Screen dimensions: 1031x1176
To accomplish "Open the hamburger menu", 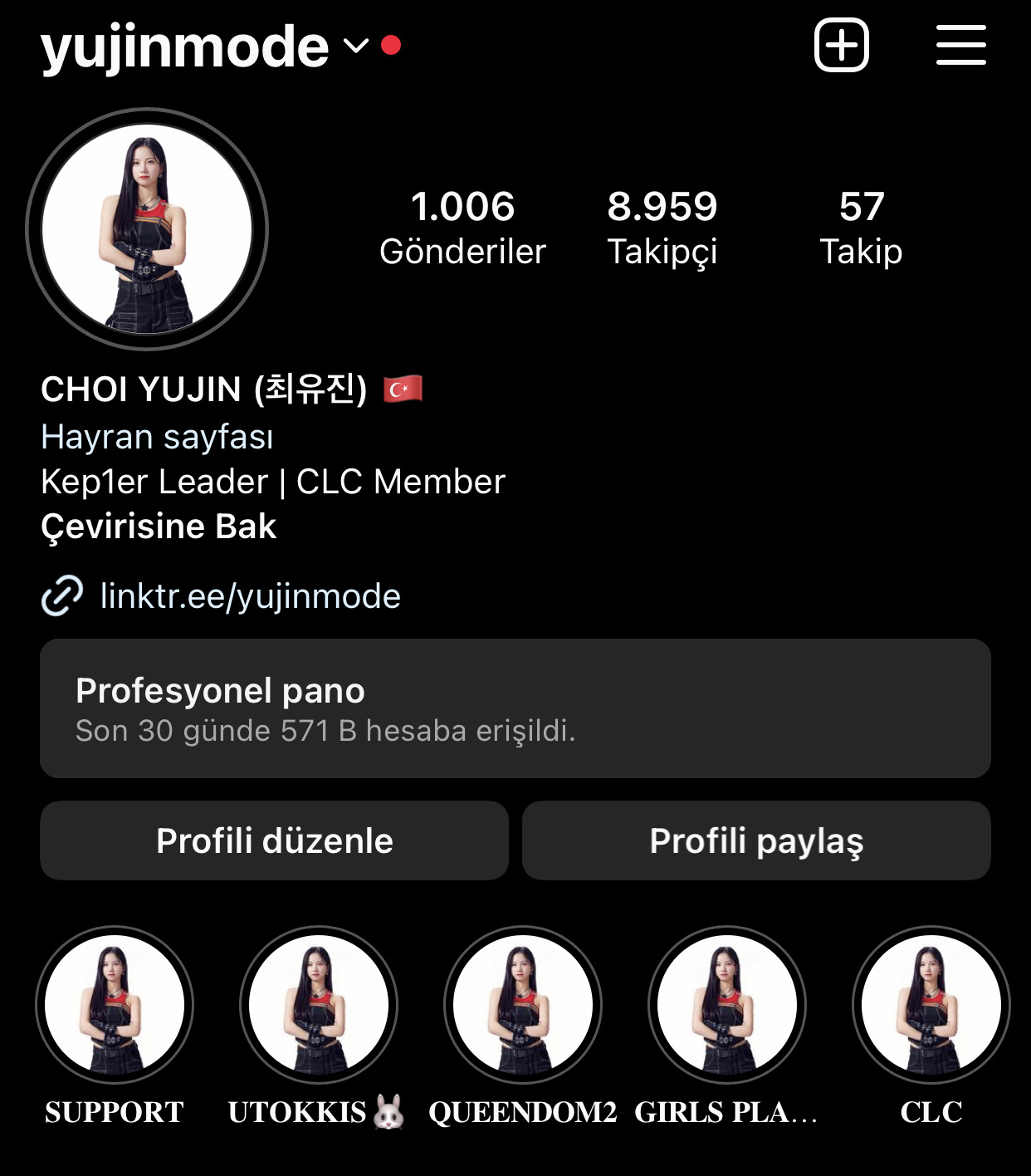I will 960,45.
